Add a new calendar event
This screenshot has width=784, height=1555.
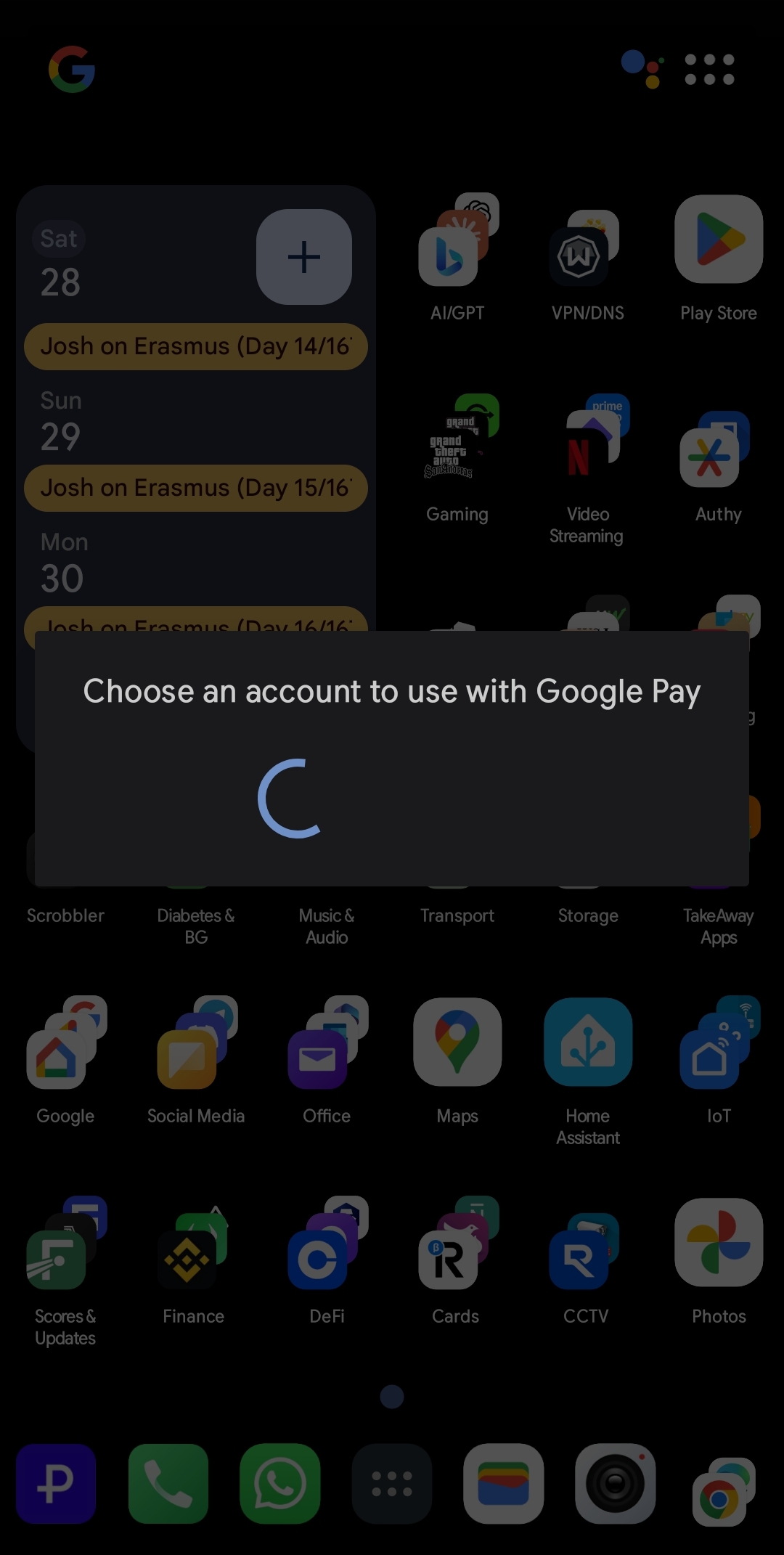[x=304, y=257]
